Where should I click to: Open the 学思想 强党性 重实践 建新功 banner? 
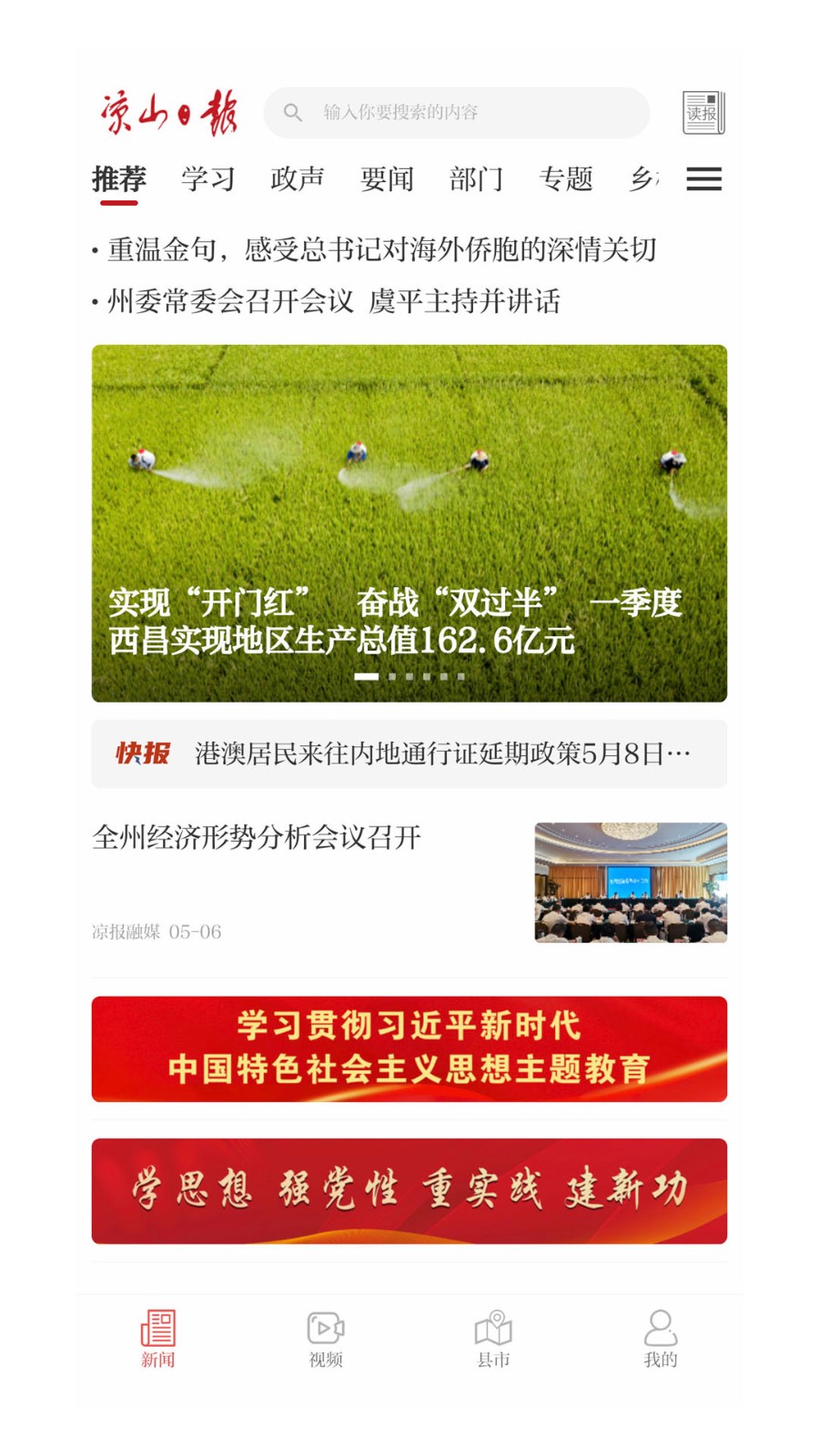tap(409, 1191)
